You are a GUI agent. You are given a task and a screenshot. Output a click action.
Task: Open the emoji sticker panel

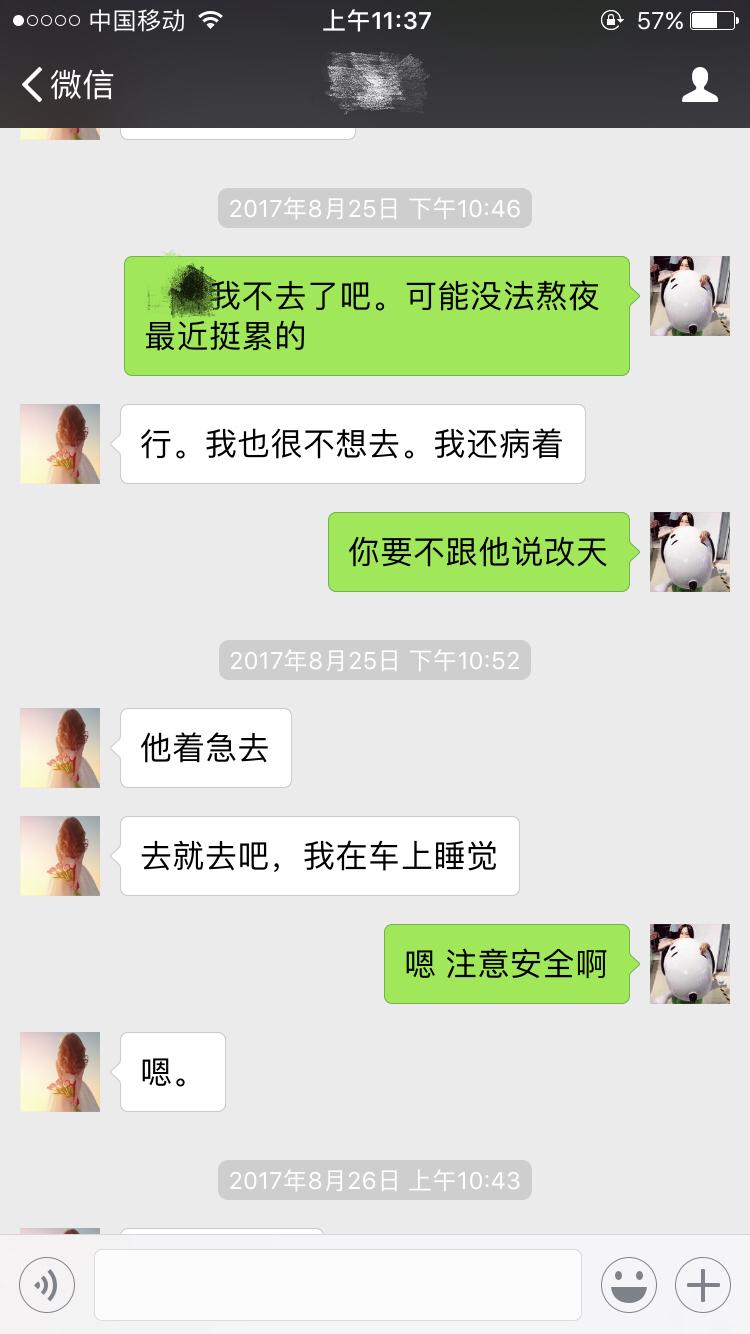click(x=628, y=1284)
